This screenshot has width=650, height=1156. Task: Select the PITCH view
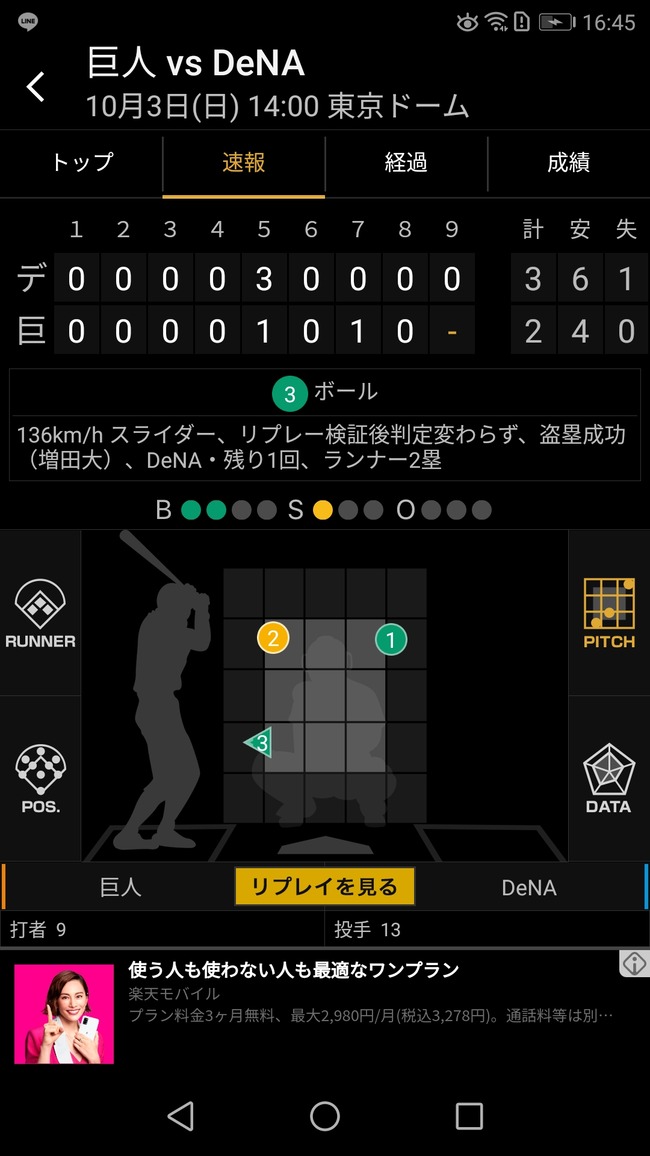tap(609, 614)
